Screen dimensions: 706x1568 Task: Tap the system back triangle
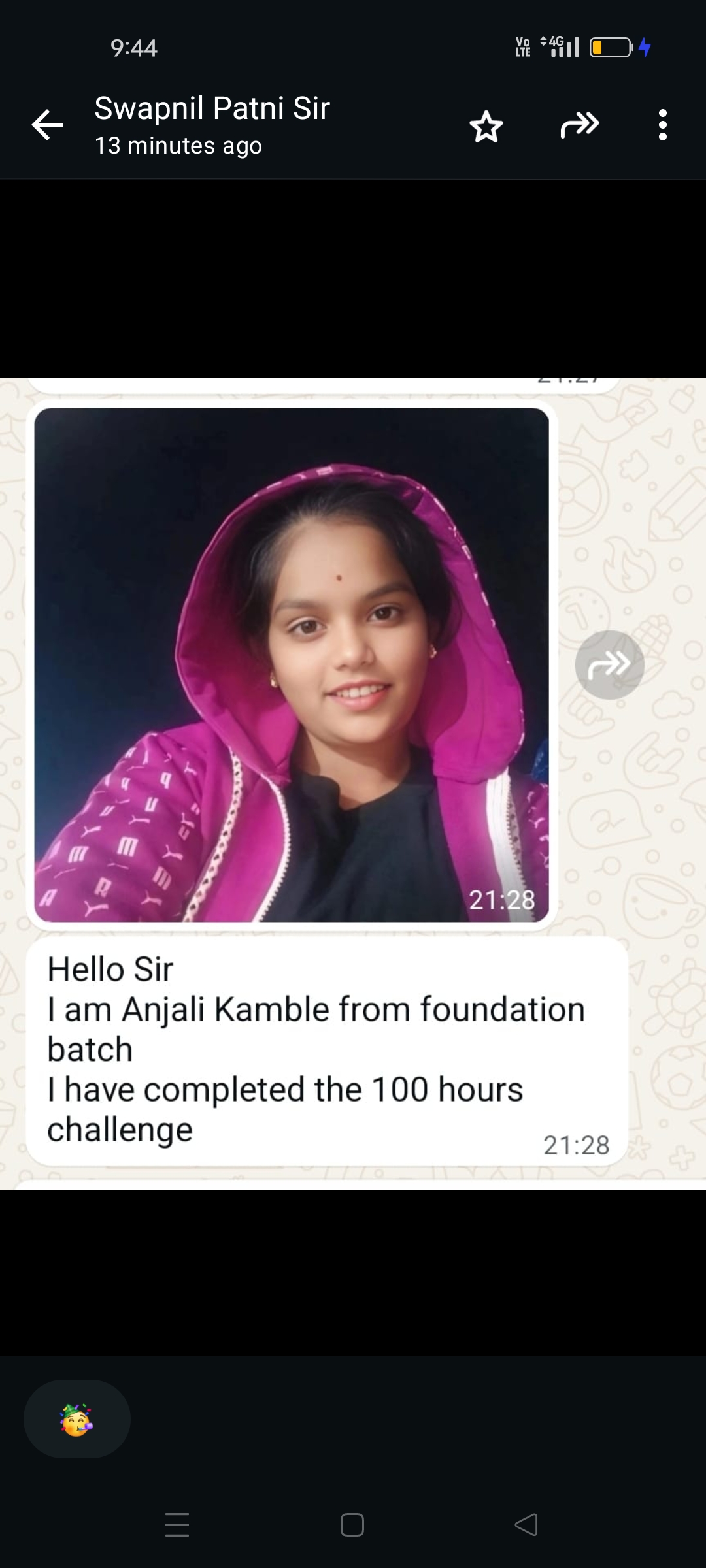click(x=527, y=1525)
